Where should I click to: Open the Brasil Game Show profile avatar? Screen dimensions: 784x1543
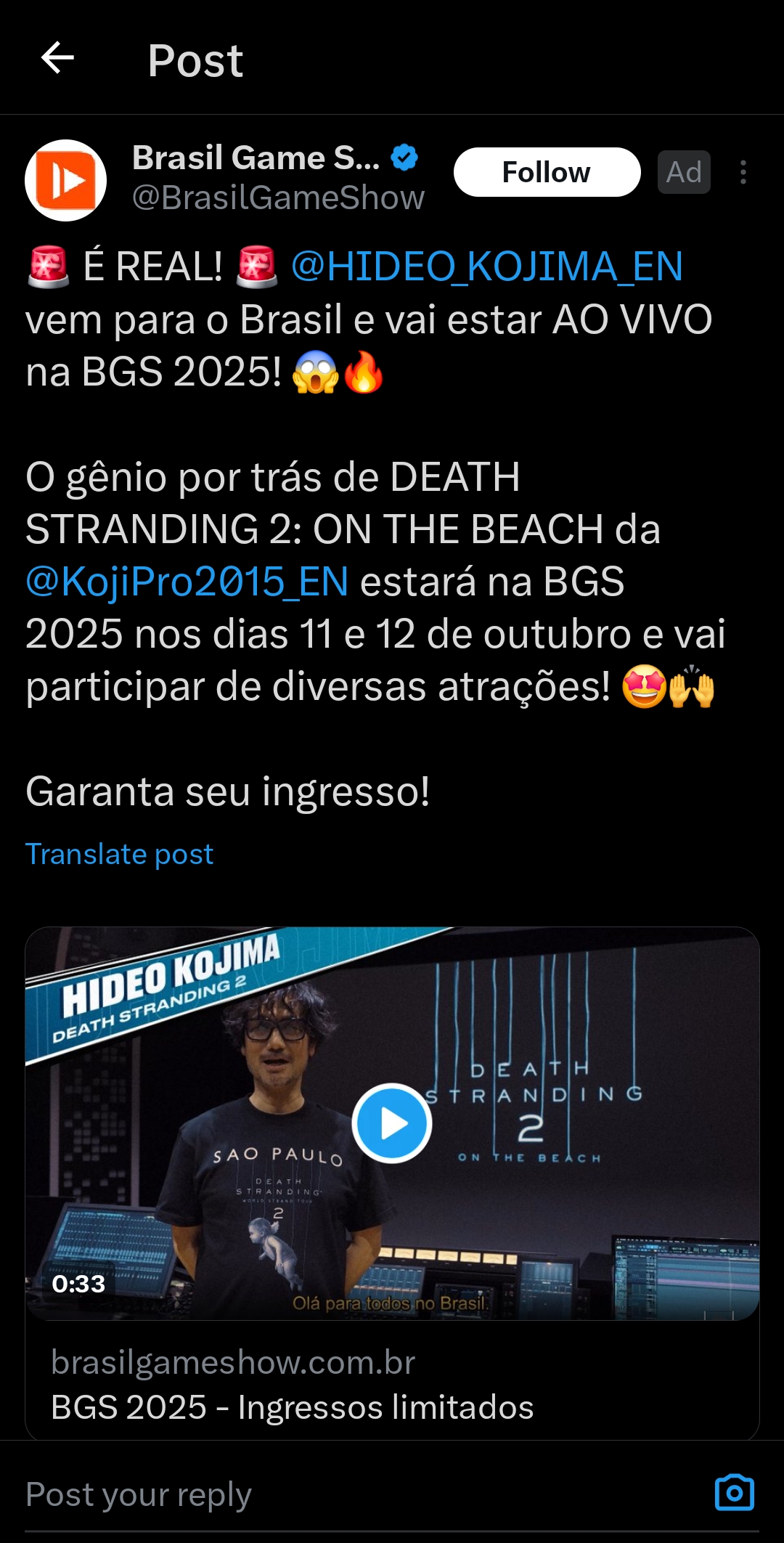click(x=66, y=180)
